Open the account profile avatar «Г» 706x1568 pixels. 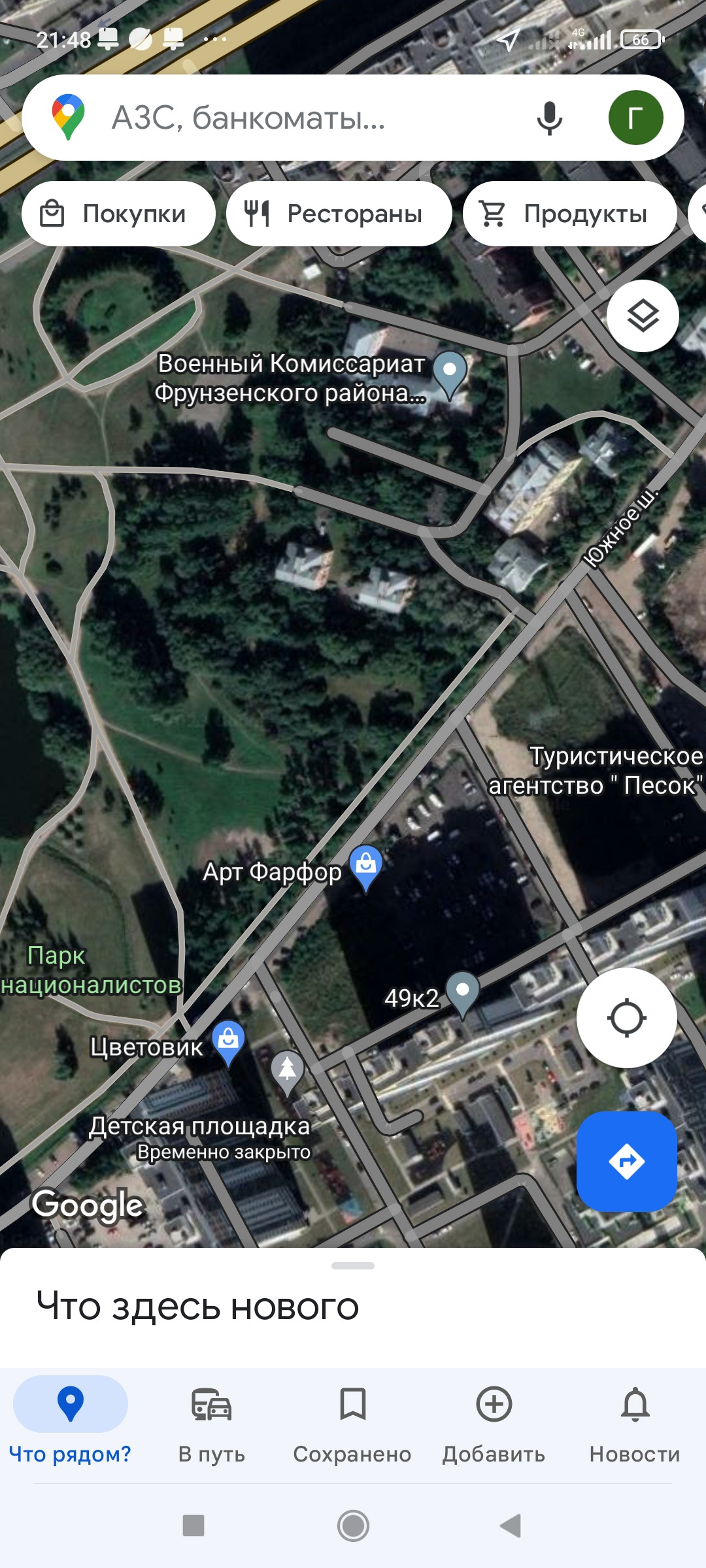tap(635, 118)
